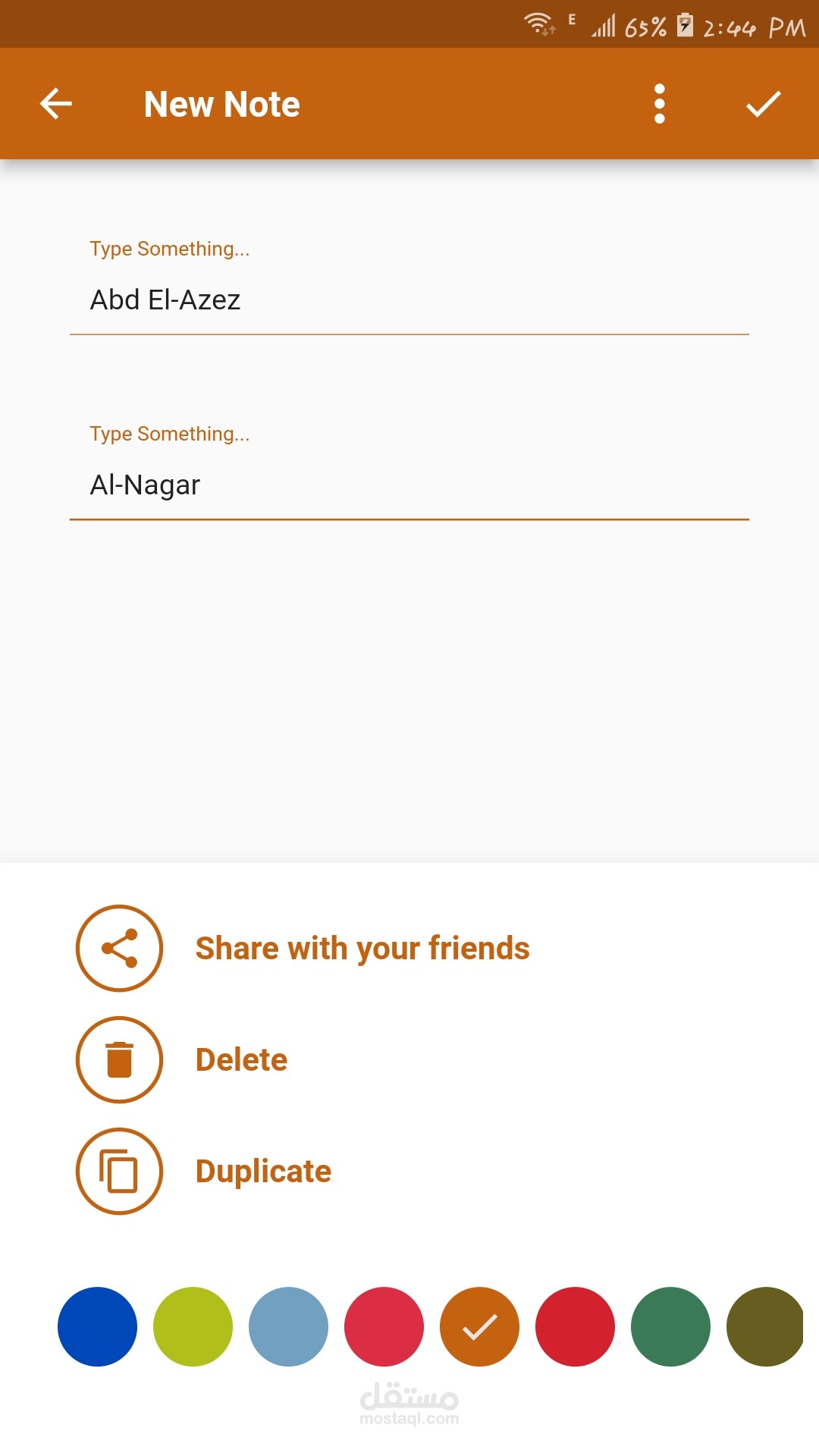Select the dark blue color
819x1456 pixels.
pyautogui.click(x=98, y=1326)
